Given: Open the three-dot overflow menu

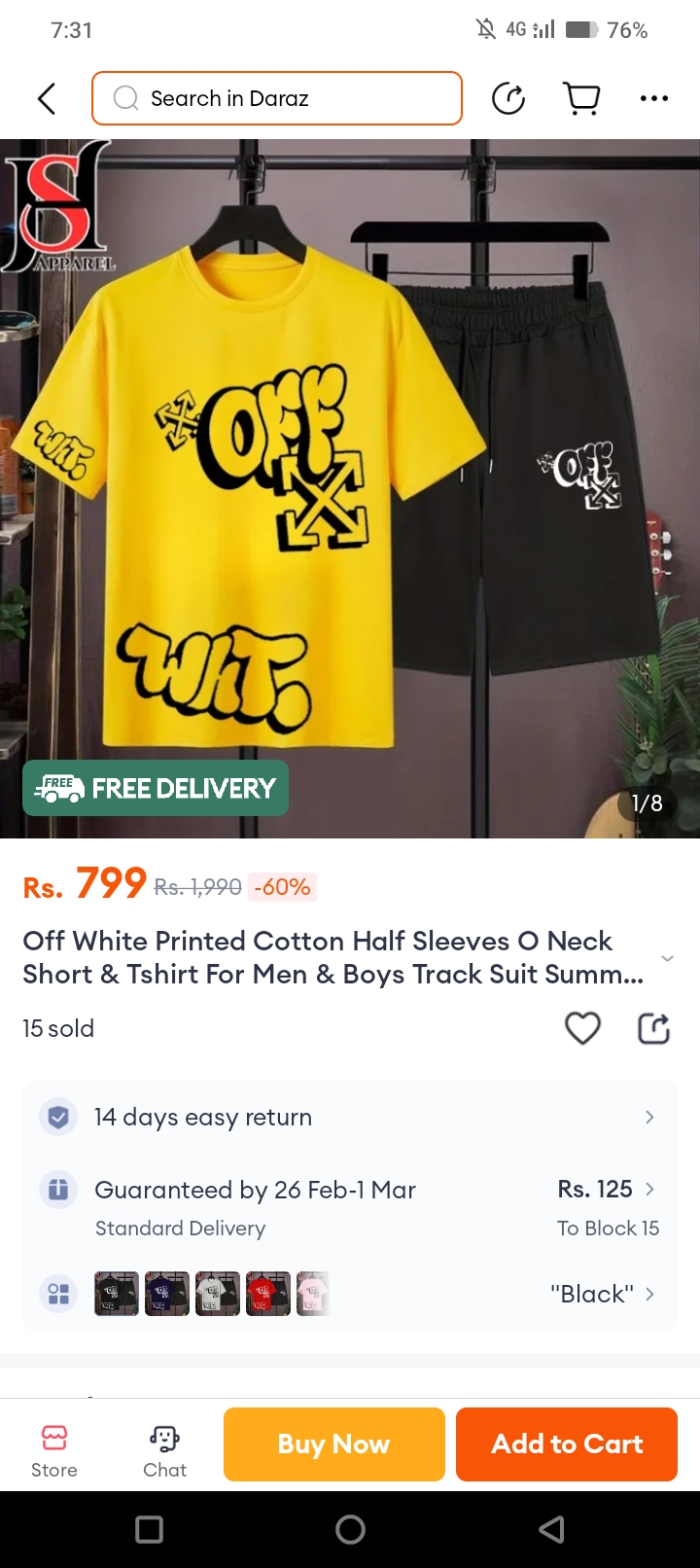Looking at the screenshot, I should [654, 98].
